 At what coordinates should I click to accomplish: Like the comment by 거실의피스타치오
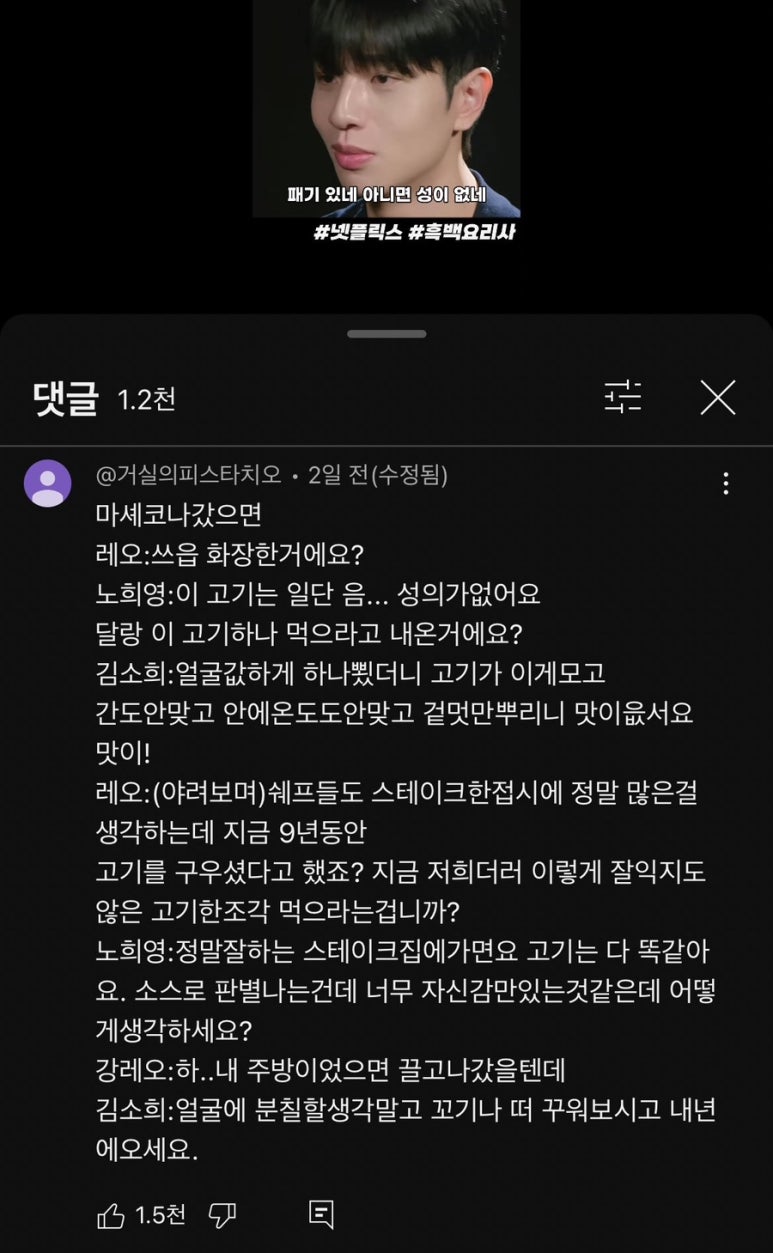[111, 1215]
